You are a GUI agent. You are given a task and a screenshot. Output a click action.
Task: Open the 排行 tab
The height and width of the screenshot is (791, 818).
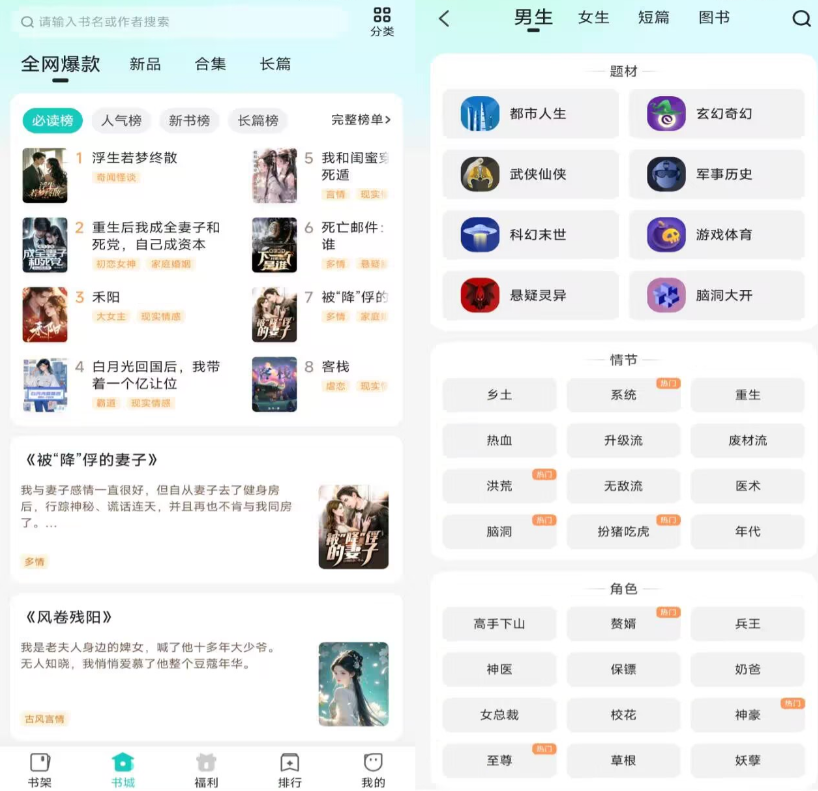pyautogui.click(x=289, y=769)
